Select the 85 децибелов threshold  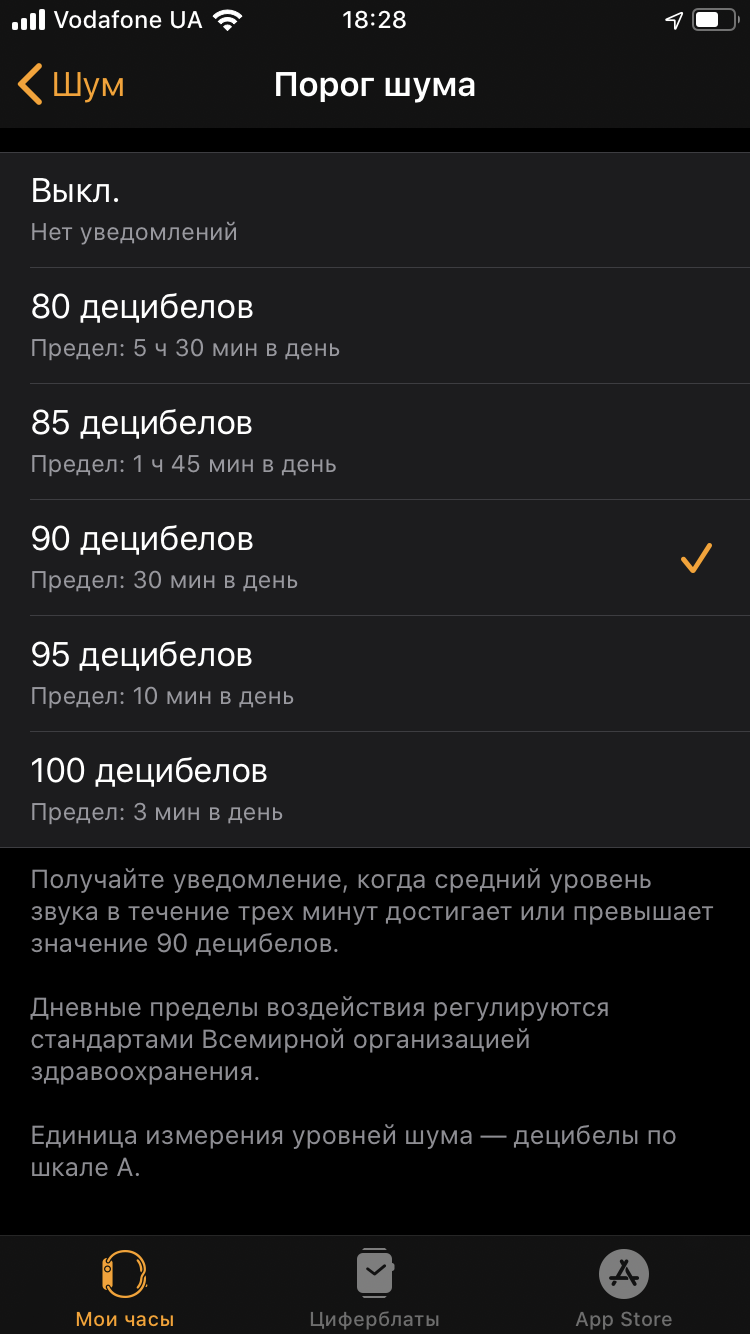pos(375,443)
